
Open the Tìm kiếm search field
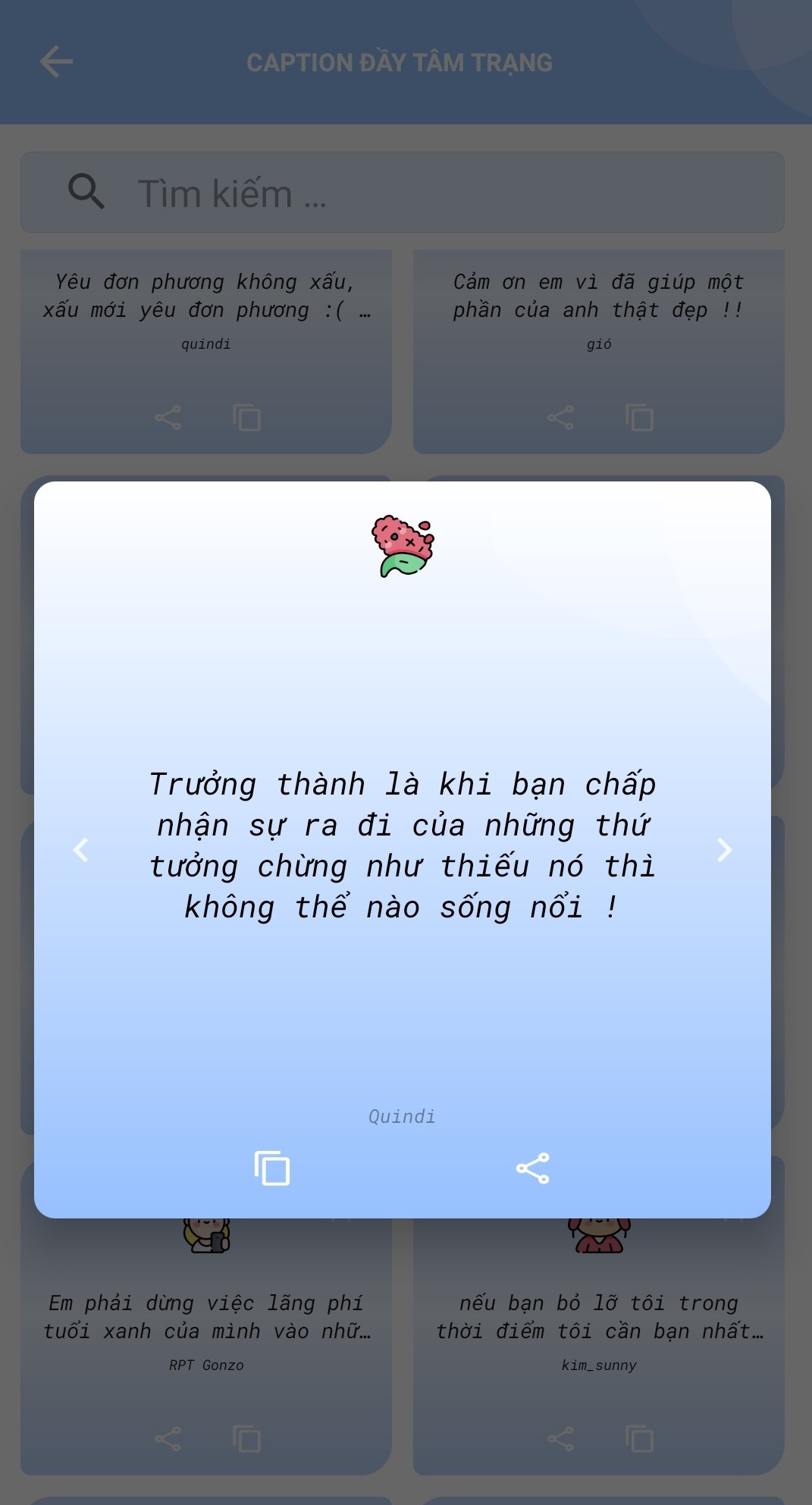[403, 193]
